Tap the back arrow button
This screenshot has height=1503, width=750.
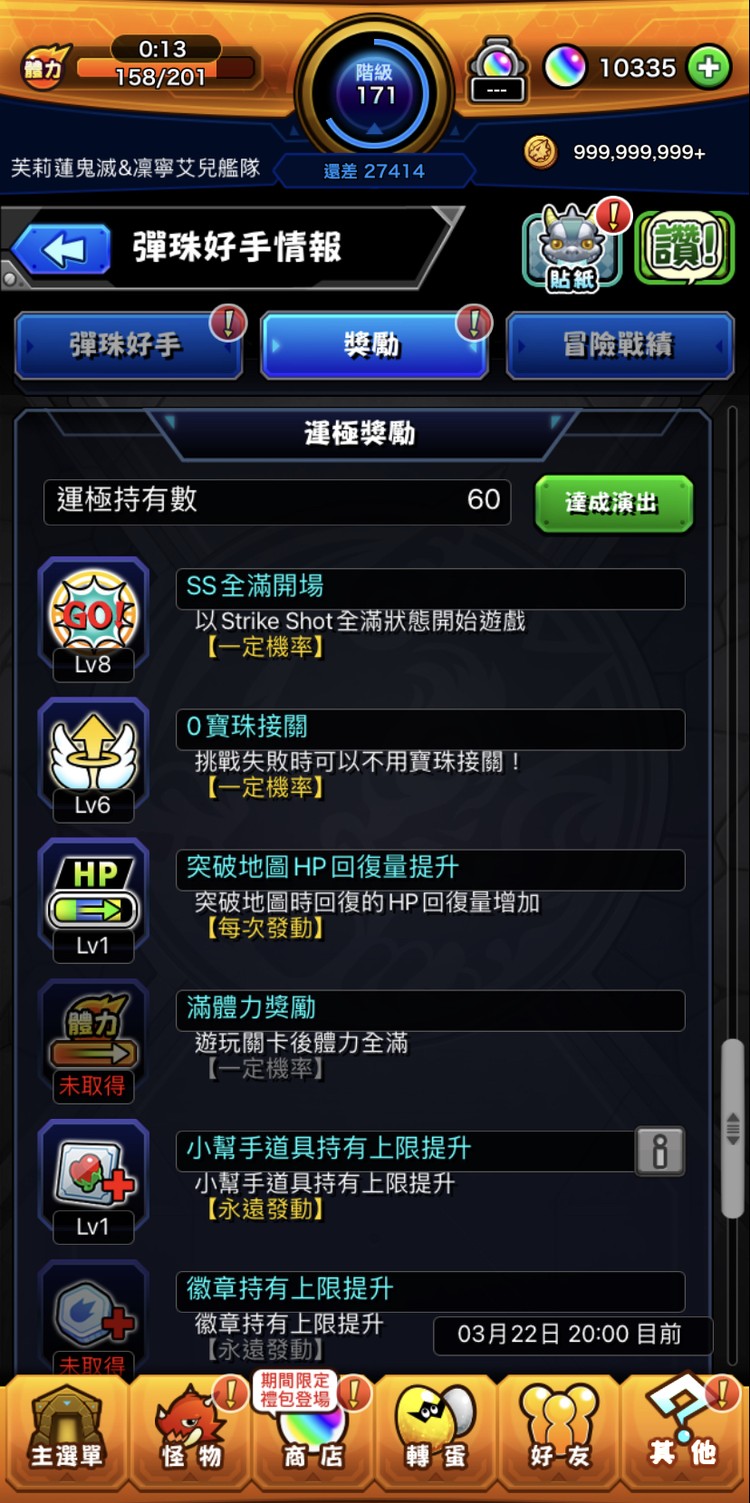click(62, 250)
